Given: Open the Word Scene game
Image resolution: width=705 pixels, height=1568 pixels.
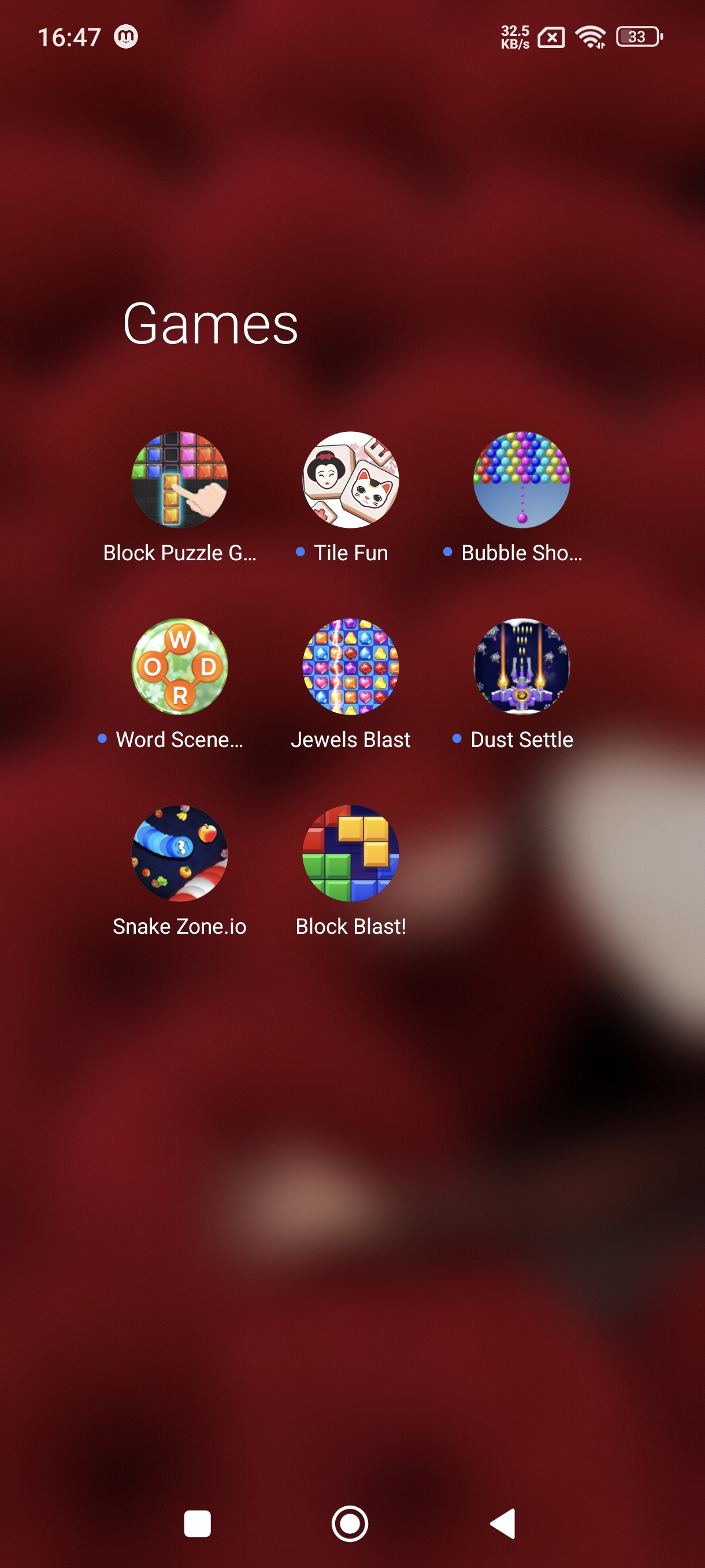Looking at the screenshot, I should (180, 667).
